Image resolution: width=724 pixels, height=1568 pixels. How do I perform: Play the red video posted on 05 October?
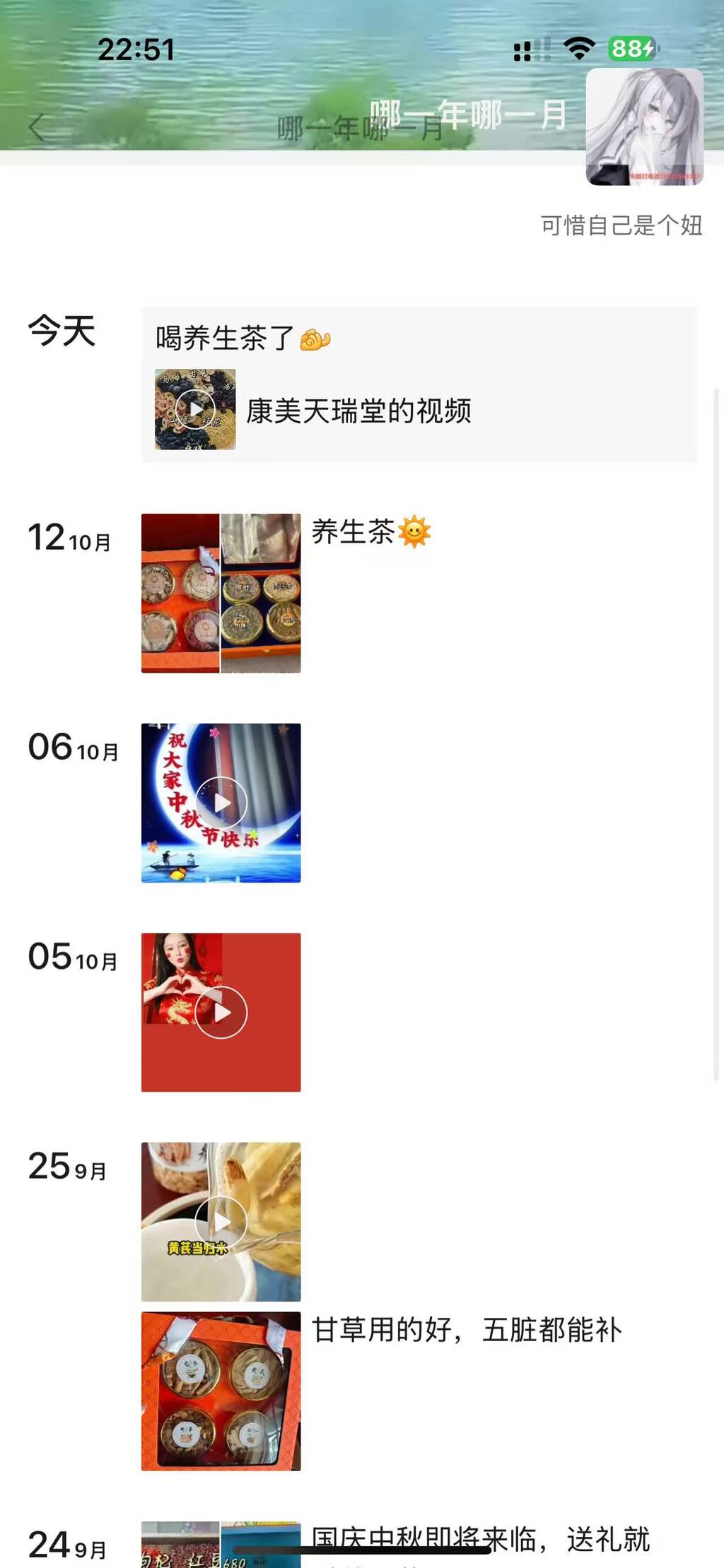[x=221, y=1012]
